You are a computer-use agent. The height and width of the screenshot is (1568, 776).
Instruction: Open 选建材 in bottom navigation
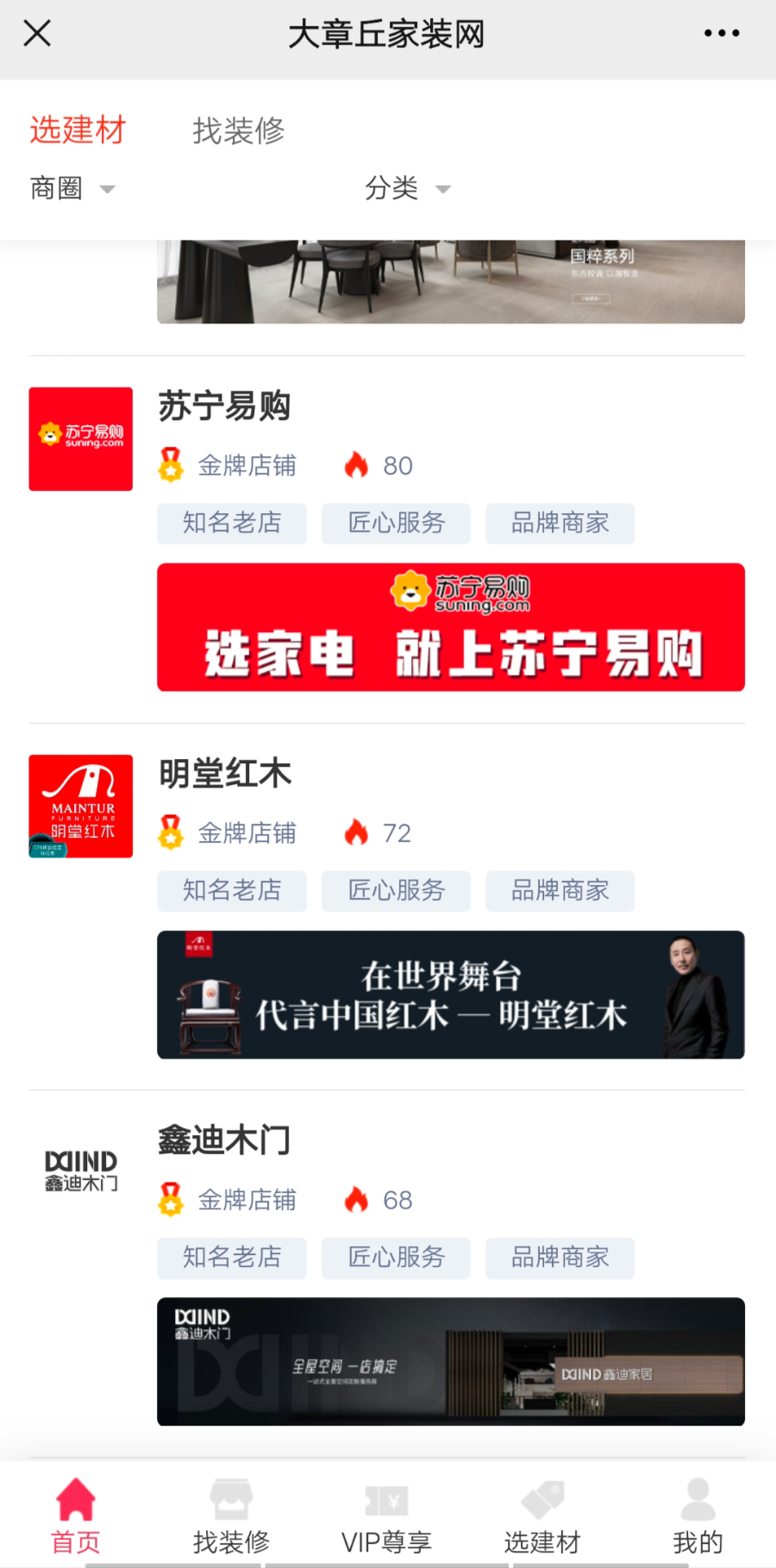(x=542, y=1515)
